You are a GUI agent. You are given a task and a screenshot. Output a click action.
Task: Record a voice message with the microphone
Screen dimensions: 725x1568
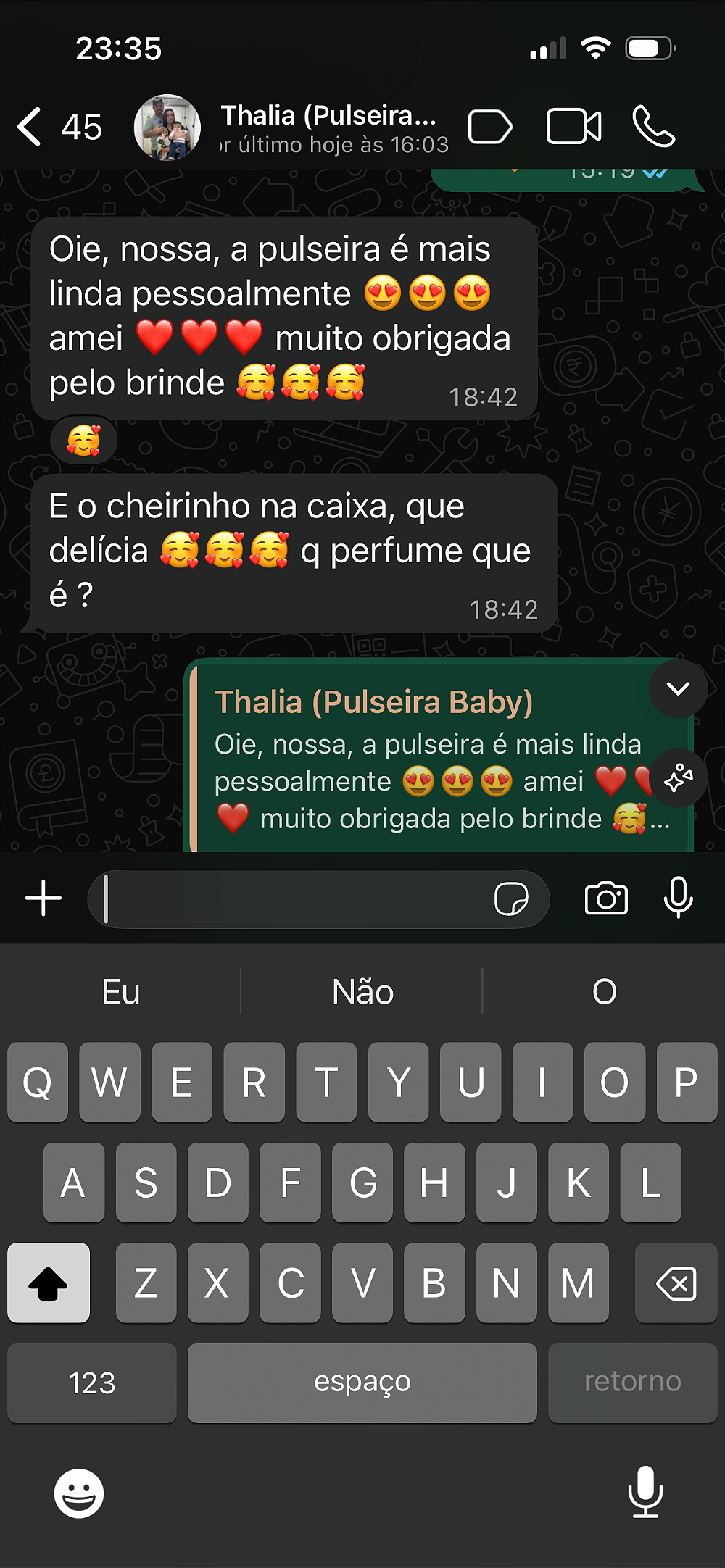tap(678, 897)
